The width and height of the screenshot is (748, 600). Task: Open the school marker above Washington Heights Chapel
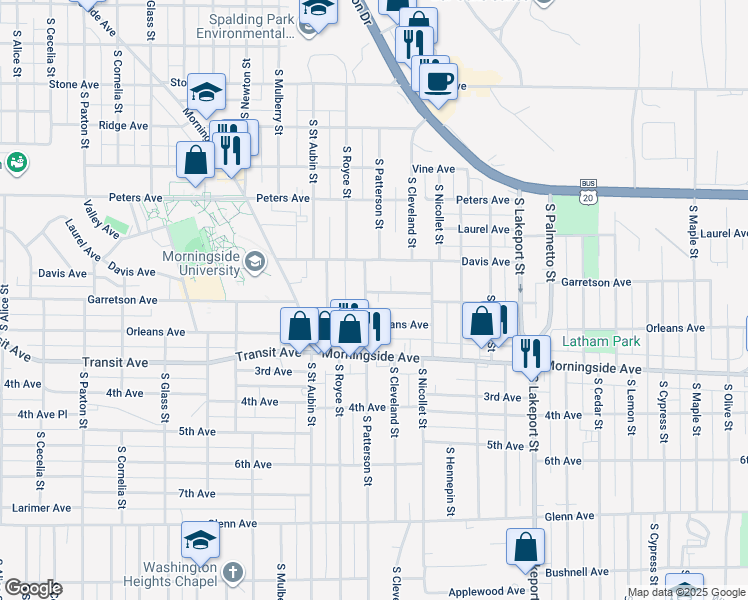200,541
